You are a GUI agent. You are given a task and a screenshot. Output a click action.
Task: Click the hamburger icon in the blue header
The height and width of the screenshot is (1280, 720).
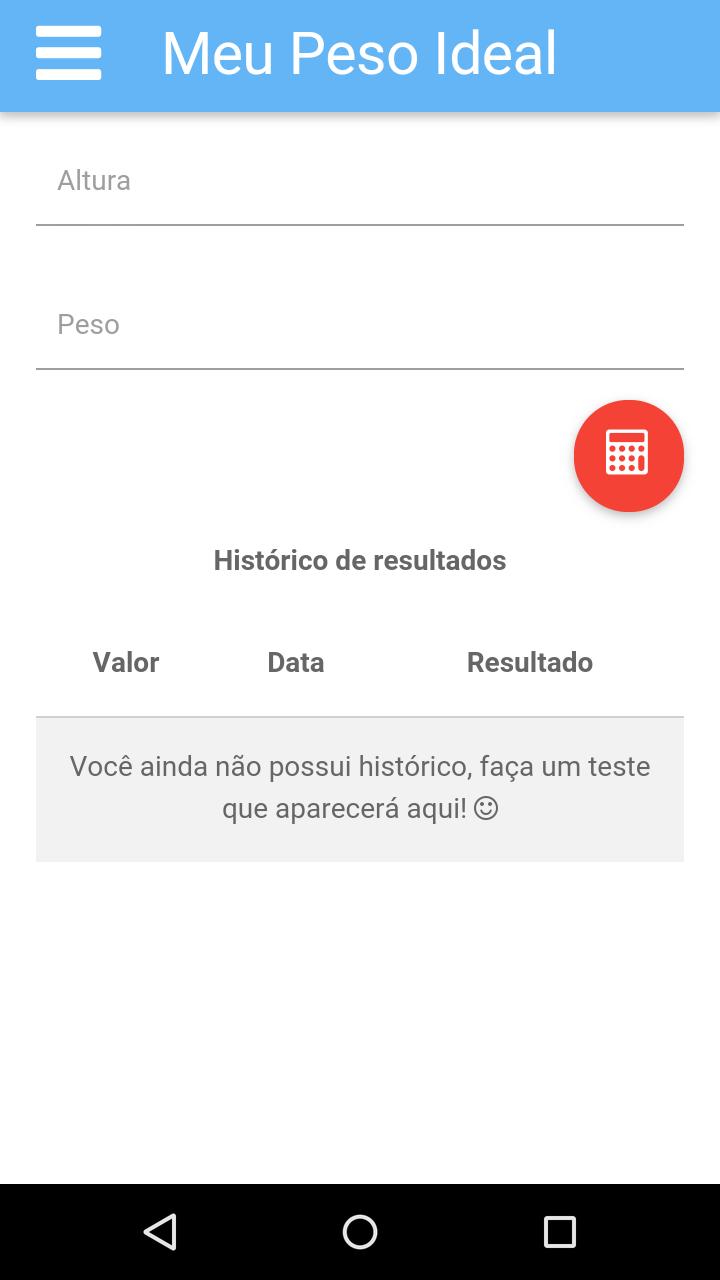coord(68,55)
